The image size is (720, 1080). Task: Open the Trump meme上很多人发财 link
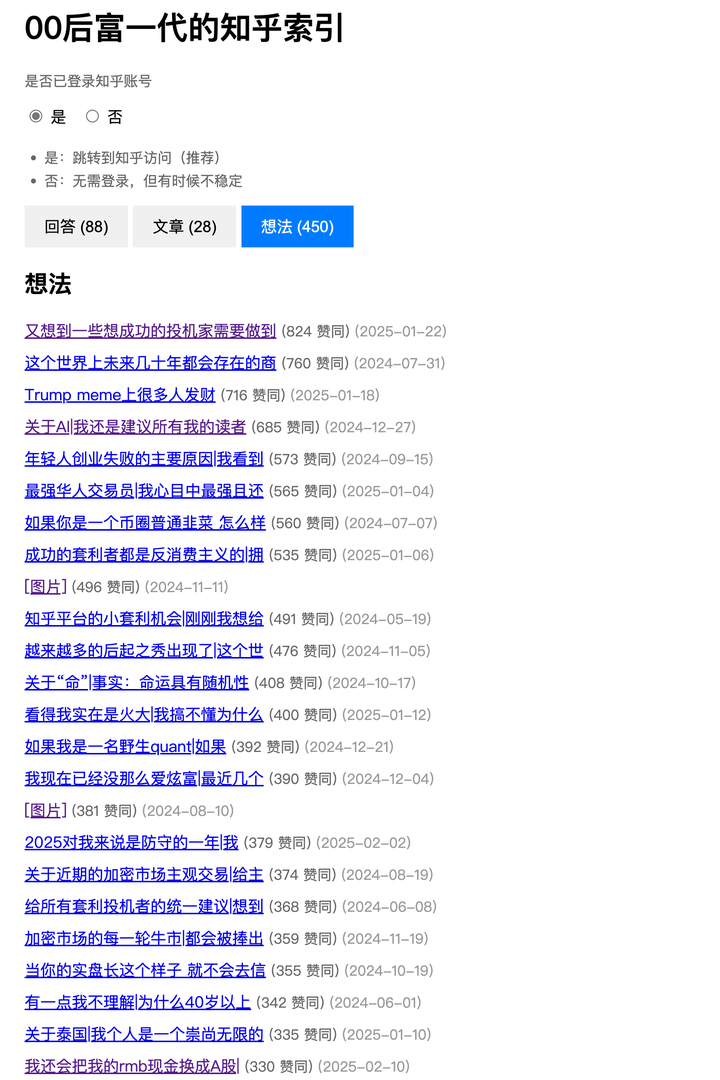click(120, 395)
